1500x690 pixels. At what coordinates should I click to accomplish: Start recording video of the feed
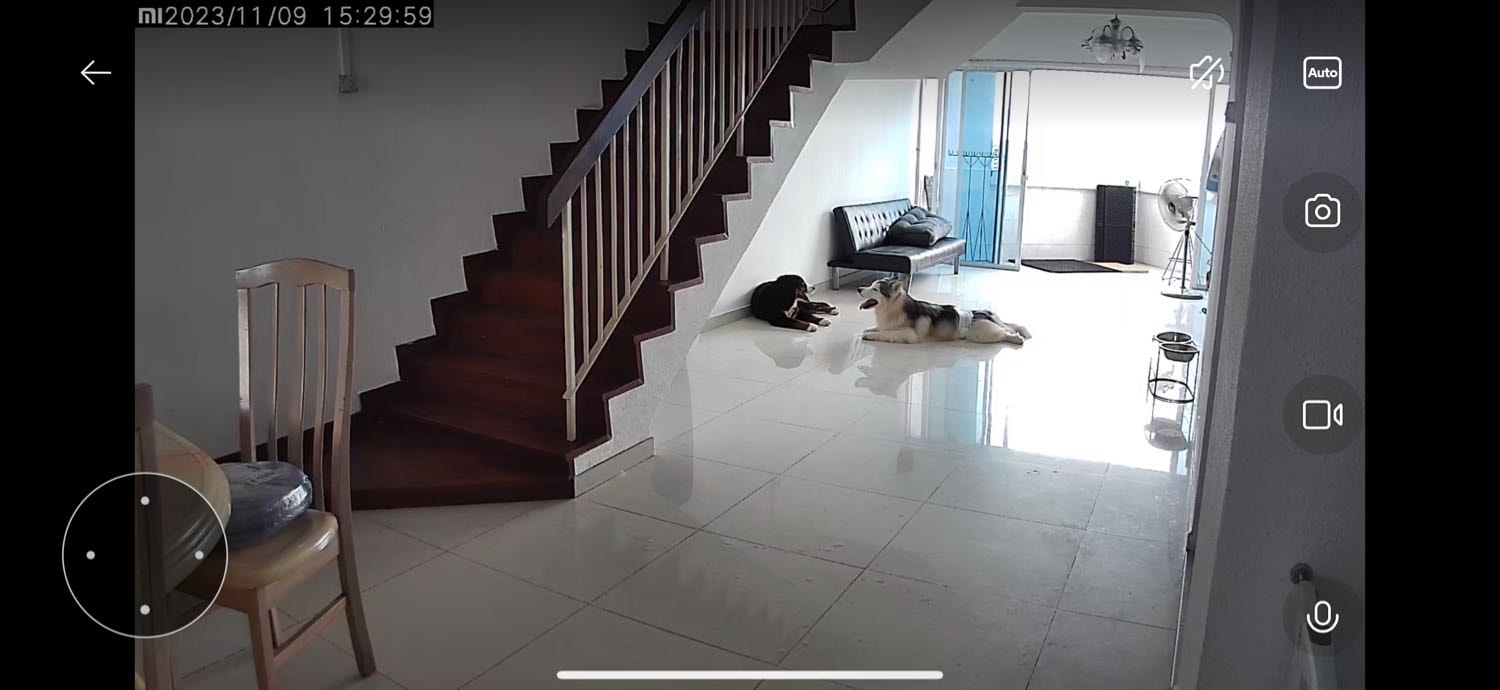1322,415
